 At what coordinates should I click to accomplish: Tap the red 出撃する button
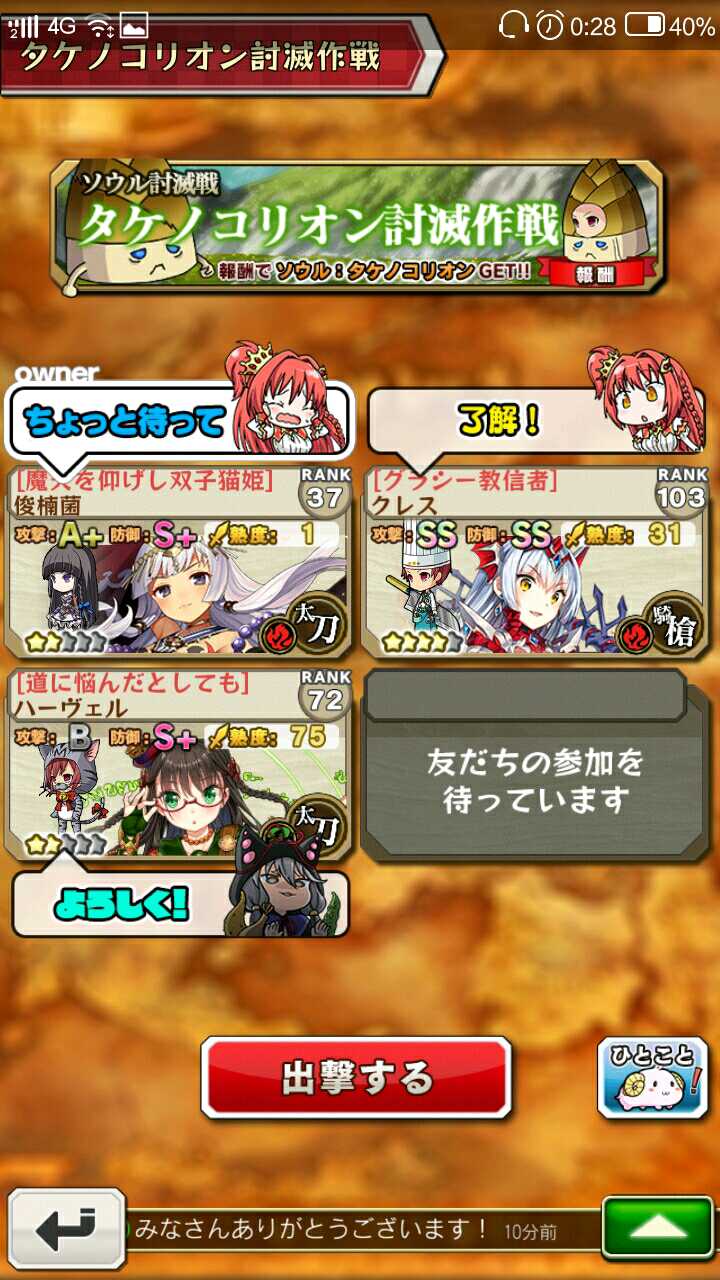click(x=356, y=1077)
